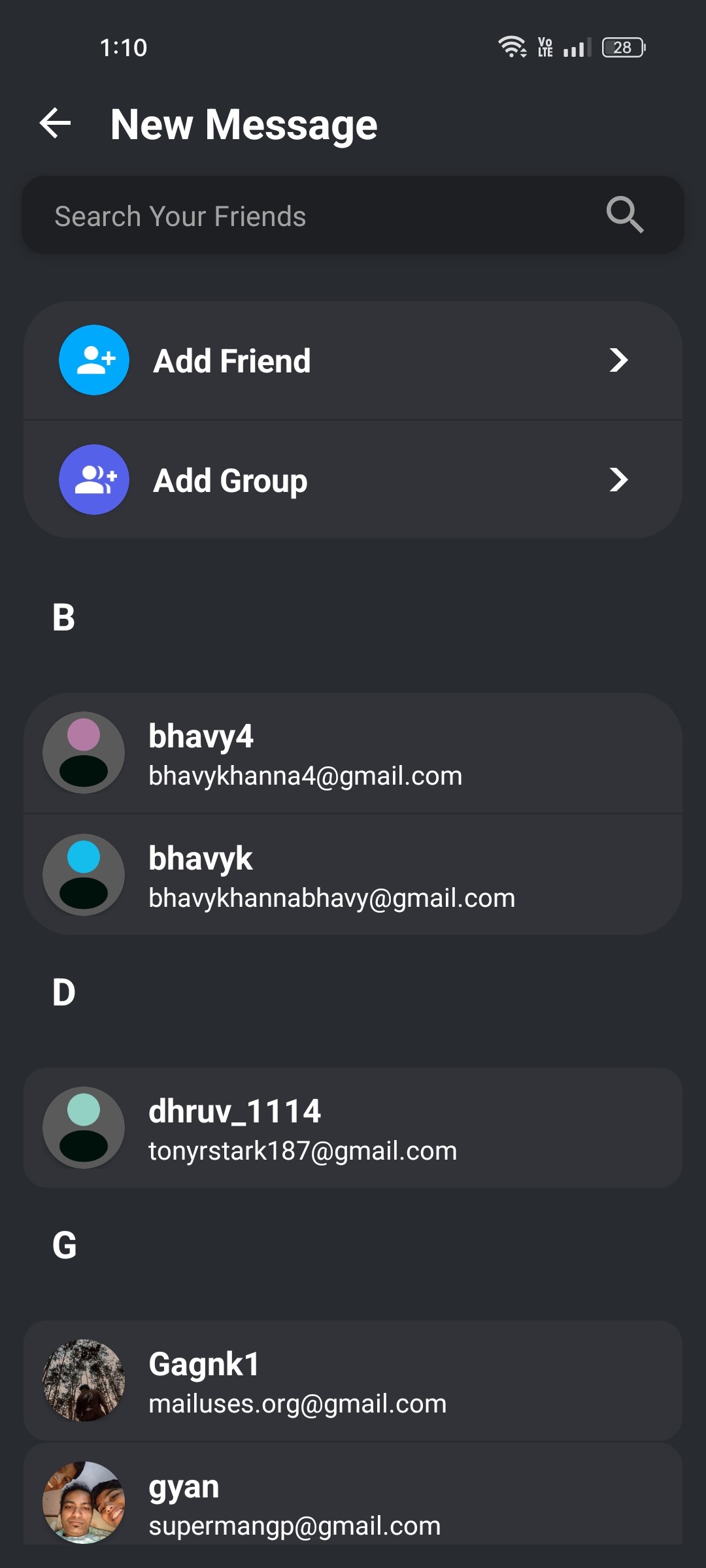Click the clock showing 1:10

(124, 47)
